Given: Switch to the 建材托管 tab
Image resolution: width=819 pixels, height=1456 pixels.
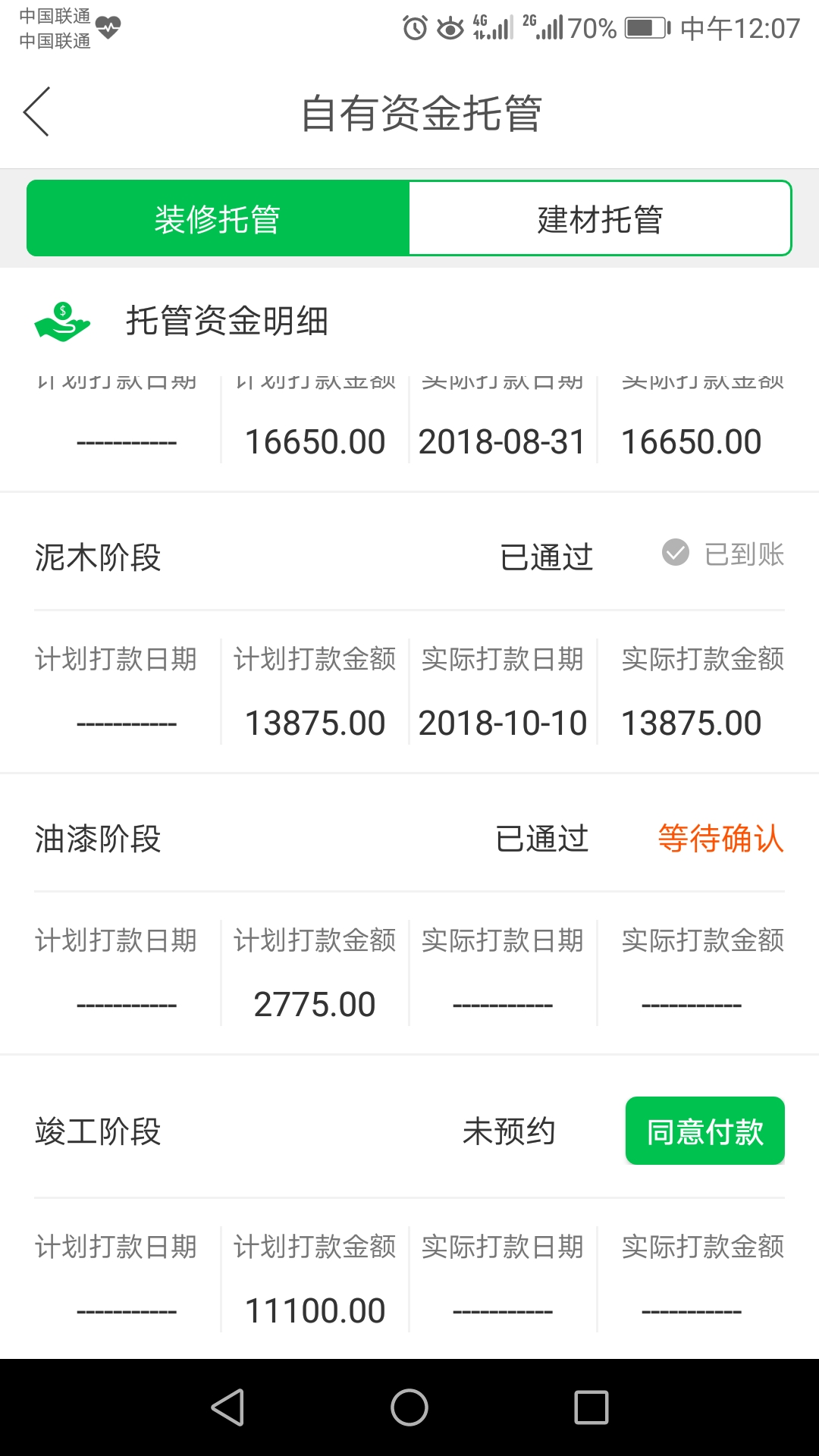Looking at the screenshot, I should point(600,219).
